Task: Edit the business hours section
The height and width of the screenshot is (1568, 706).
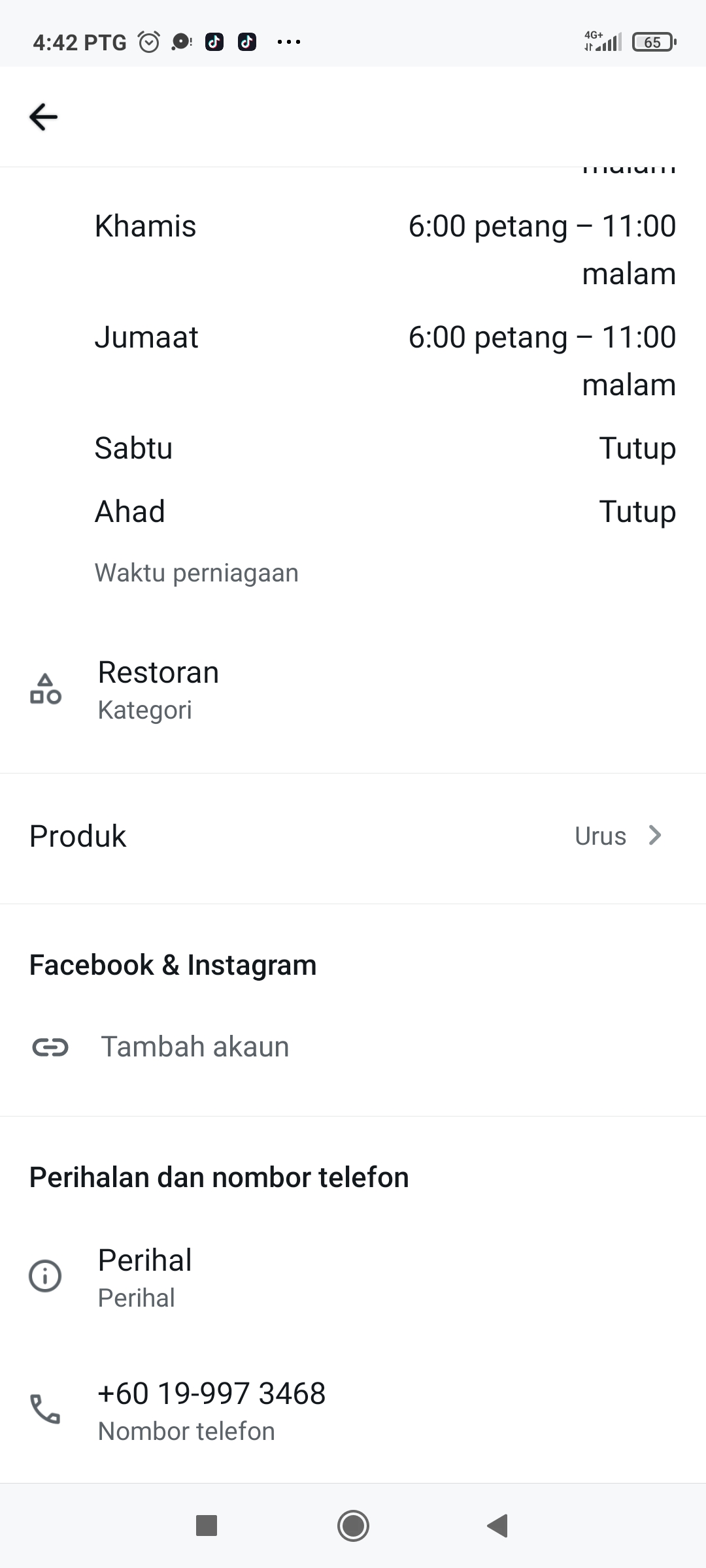Action: point(353,392)
